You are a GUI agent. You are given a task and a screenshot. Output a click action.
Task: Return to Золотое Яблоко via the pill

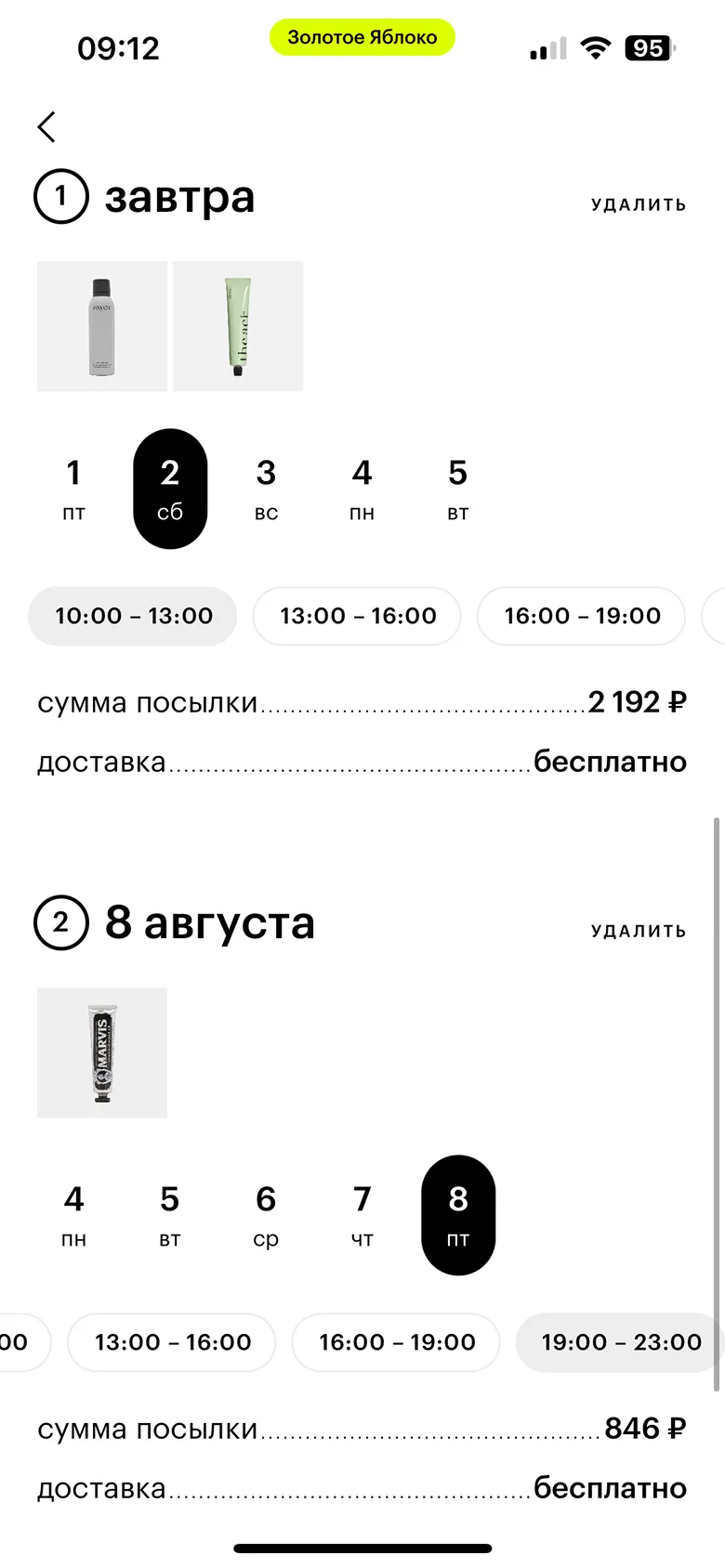pos(362,38)
